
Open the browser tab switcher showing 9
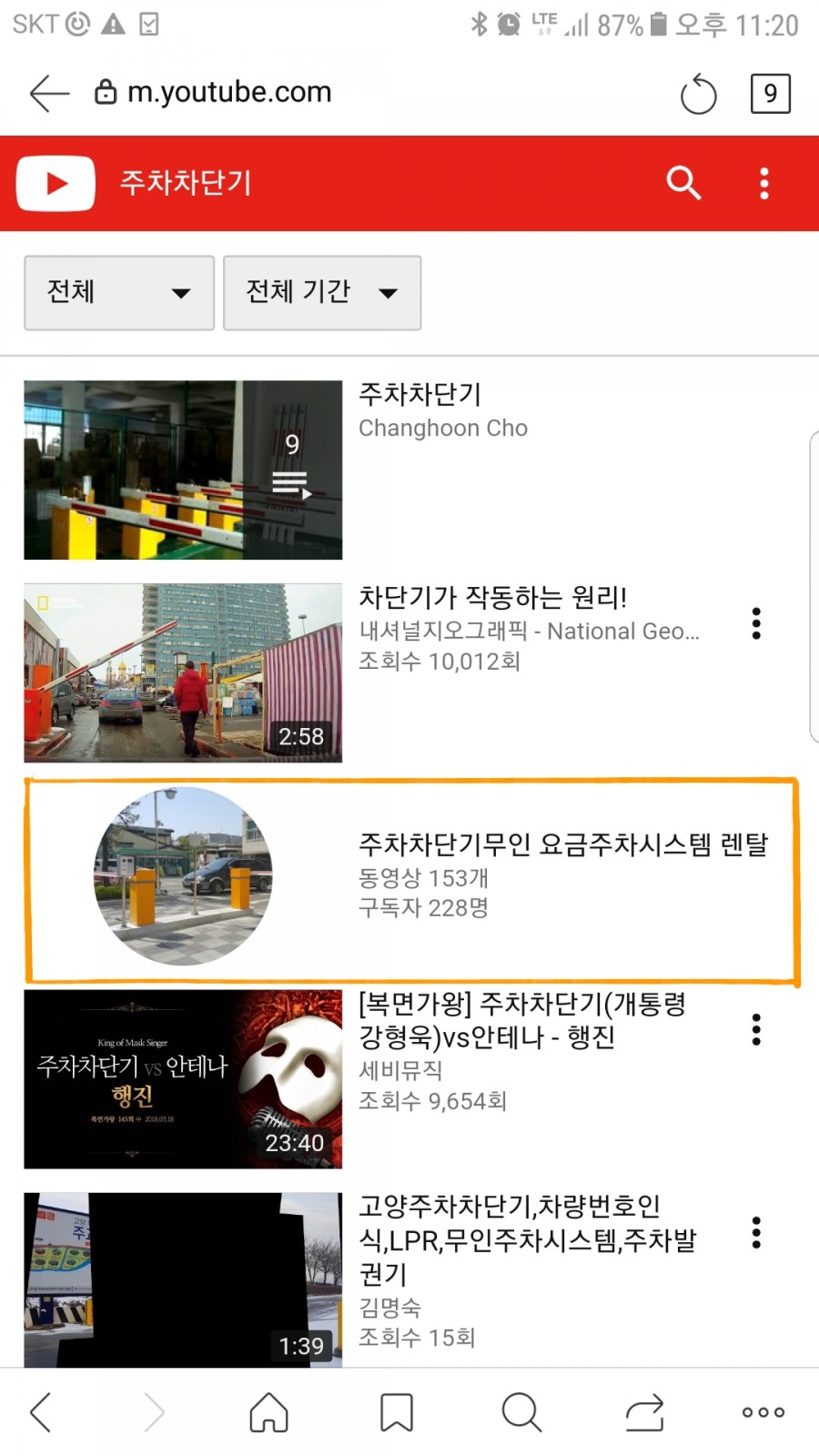(770, 94)
